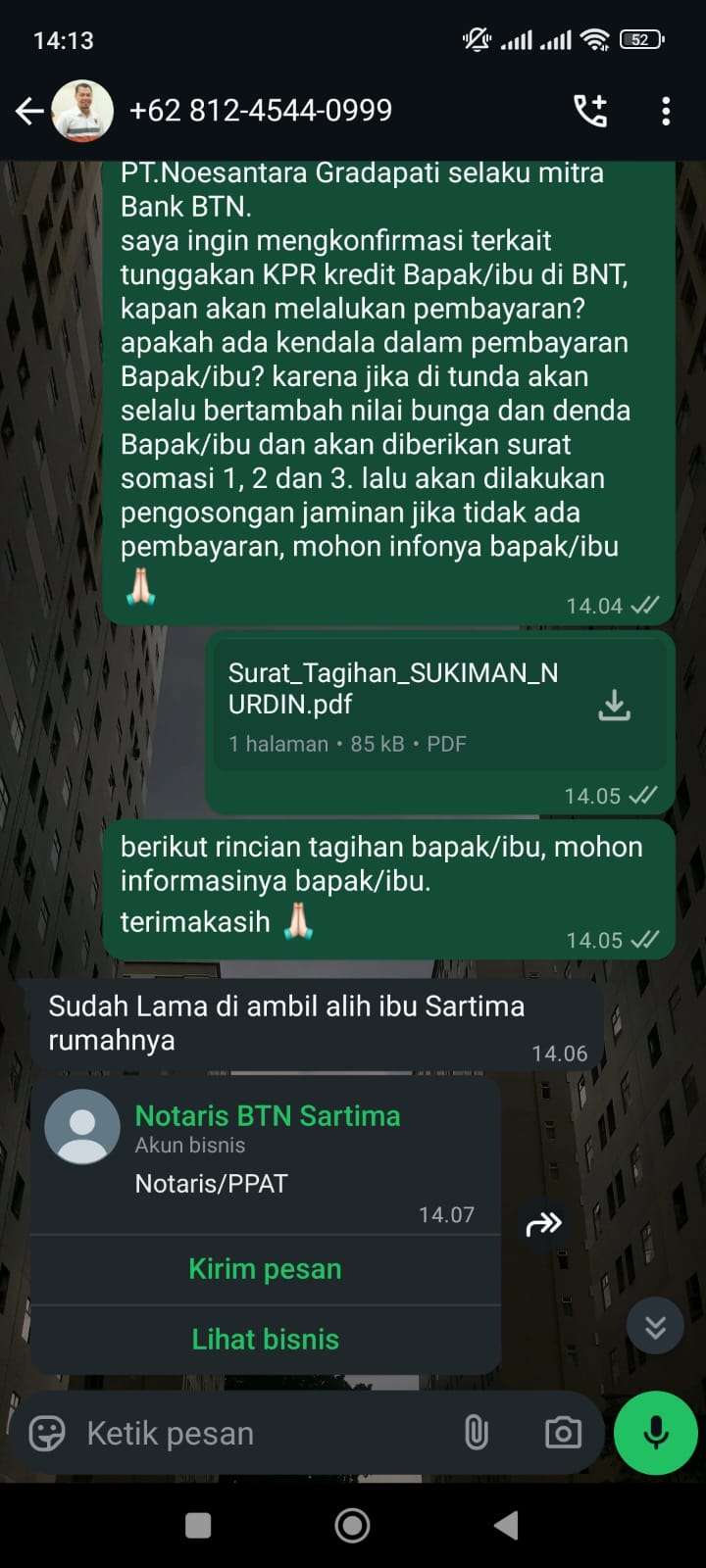Image resolution: width=706 pixels, height=1568 pixels.
Task: Open the overflow menu
Action: coord(666,111)
